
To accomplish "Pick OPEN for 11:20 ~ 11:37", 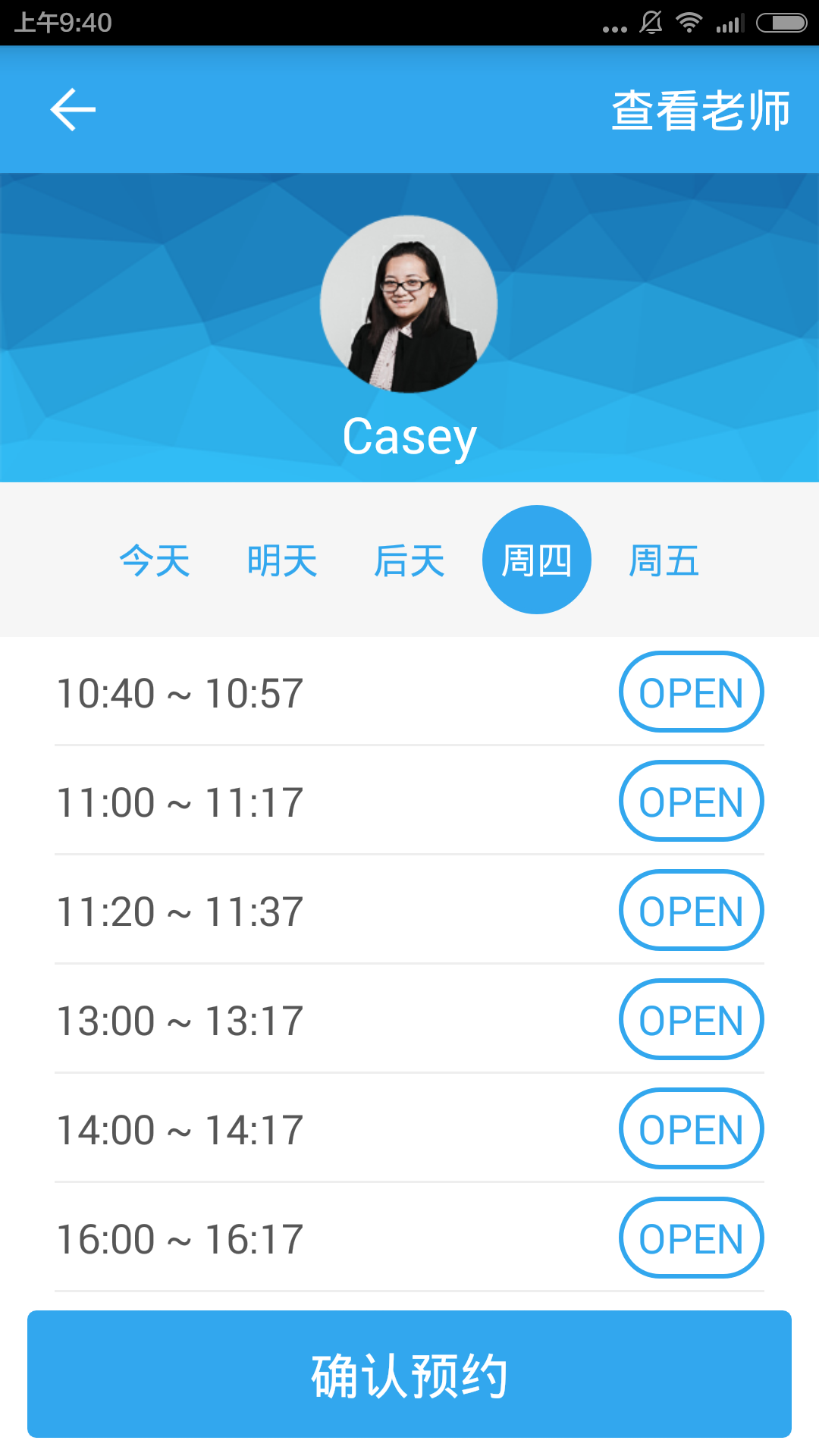I will pyautogui.click(x=691, y=911).
